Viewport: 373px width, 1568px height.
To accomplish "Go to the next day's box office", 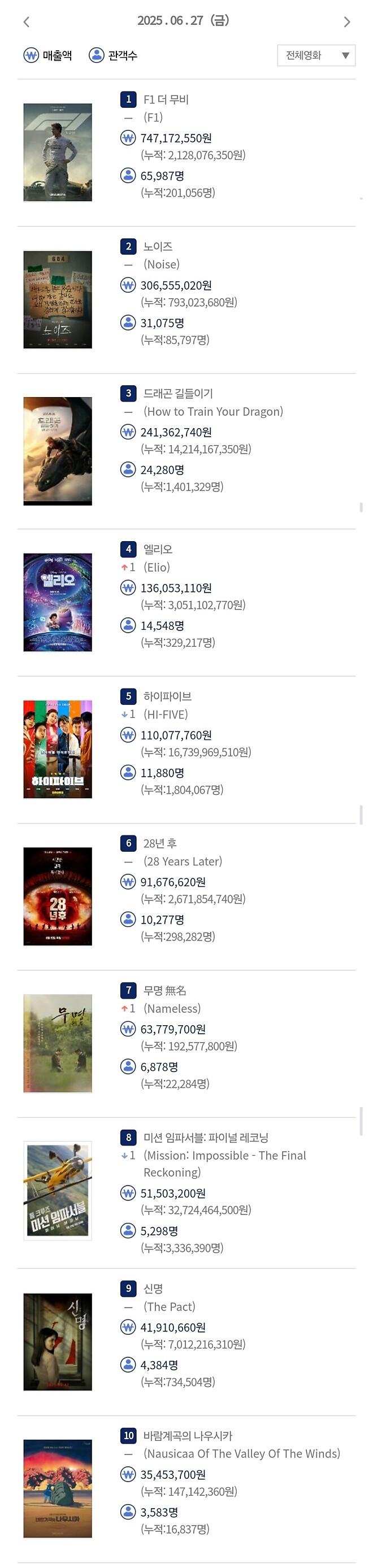I will click(347, 22).
